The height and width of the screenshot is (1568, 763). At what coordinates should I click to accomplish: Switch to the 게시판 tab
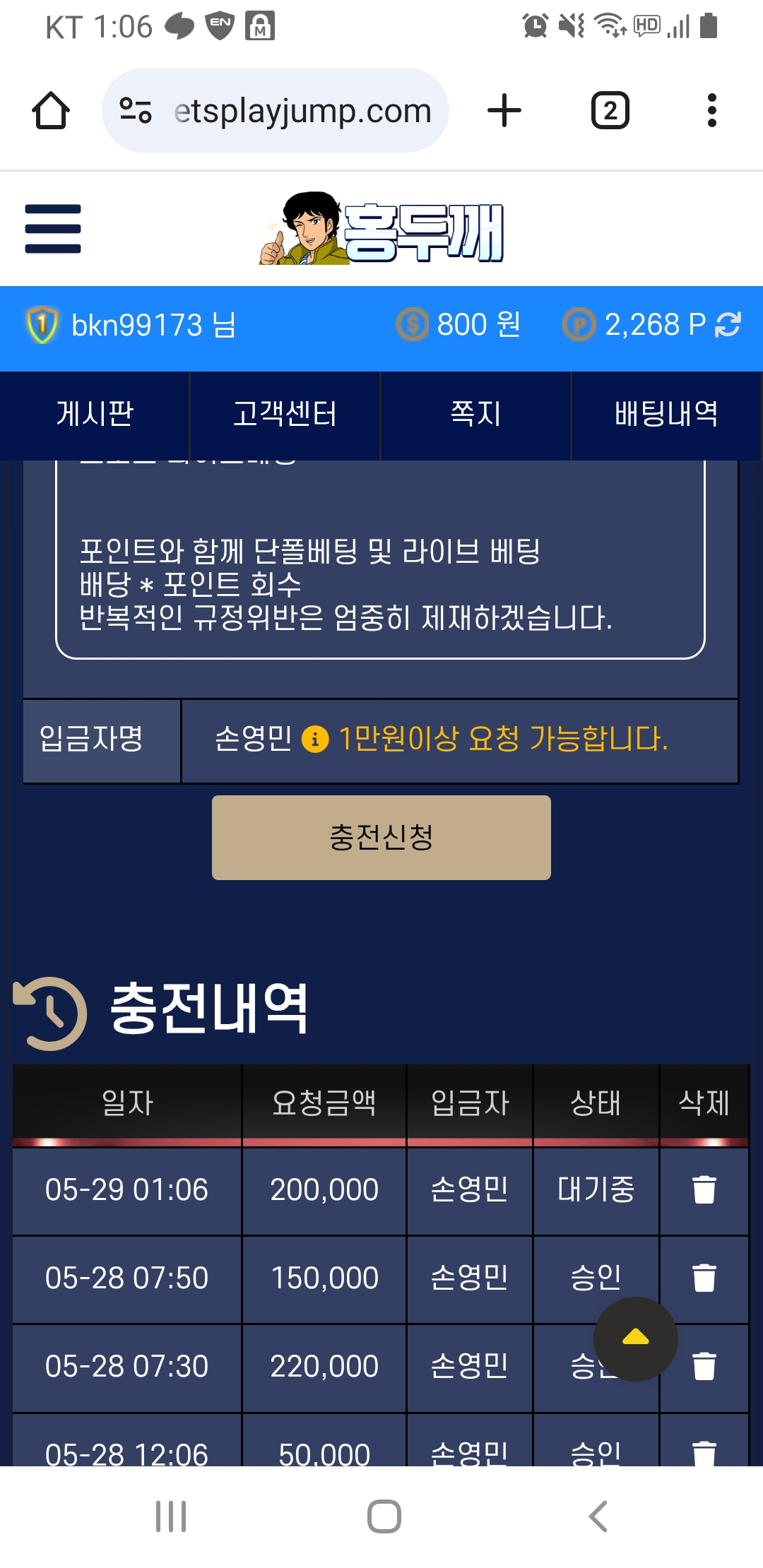click(x=95, y=414)
